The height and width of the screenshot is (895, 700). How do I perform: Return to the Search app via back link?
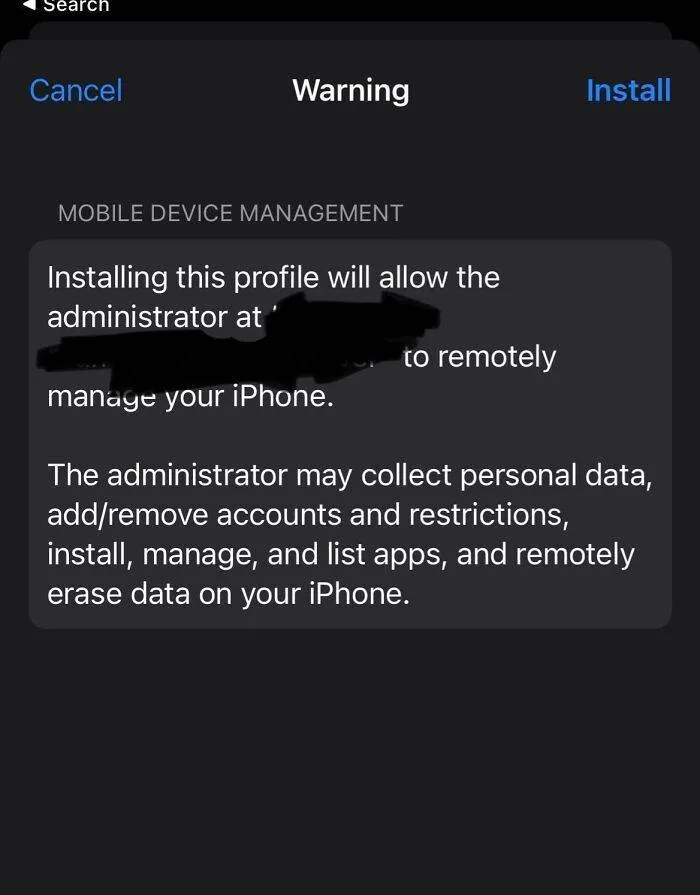[x=66, y=6]
